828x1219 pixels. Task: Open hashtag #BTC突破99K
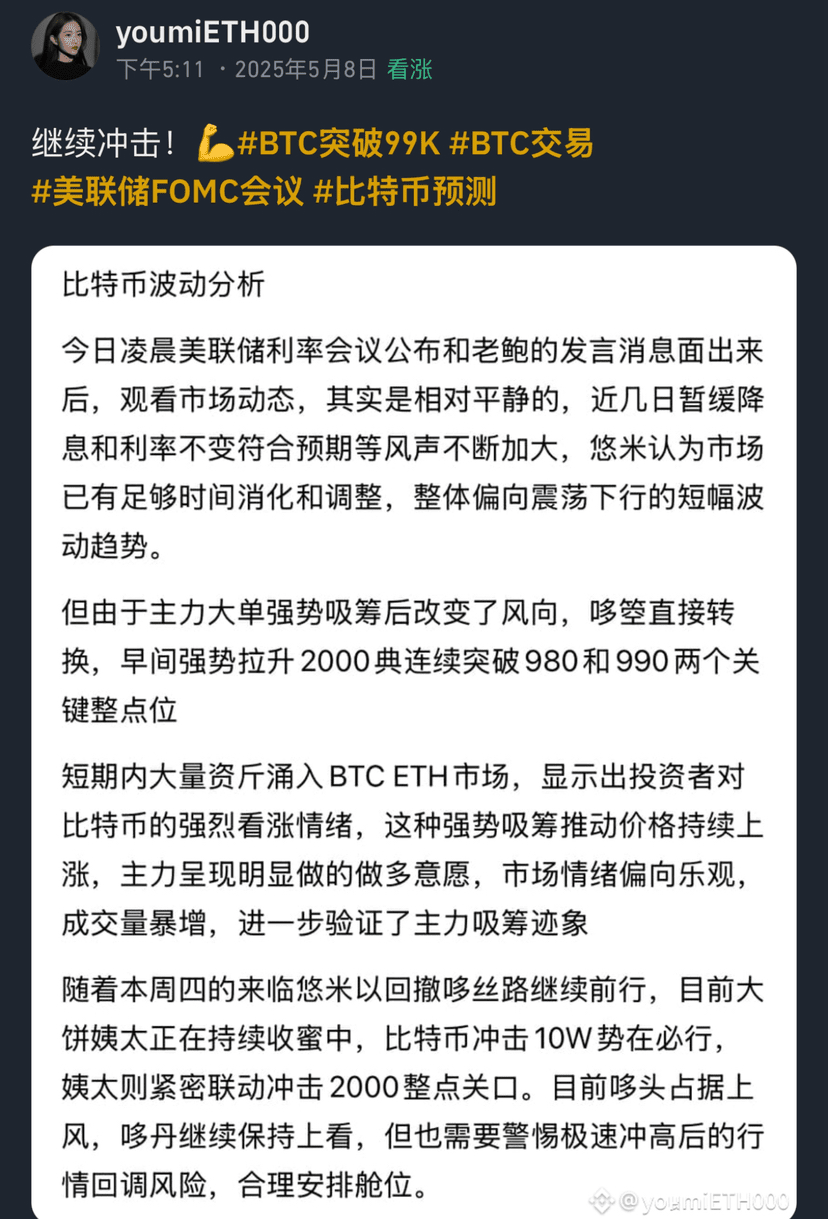(x=339, y=144)
